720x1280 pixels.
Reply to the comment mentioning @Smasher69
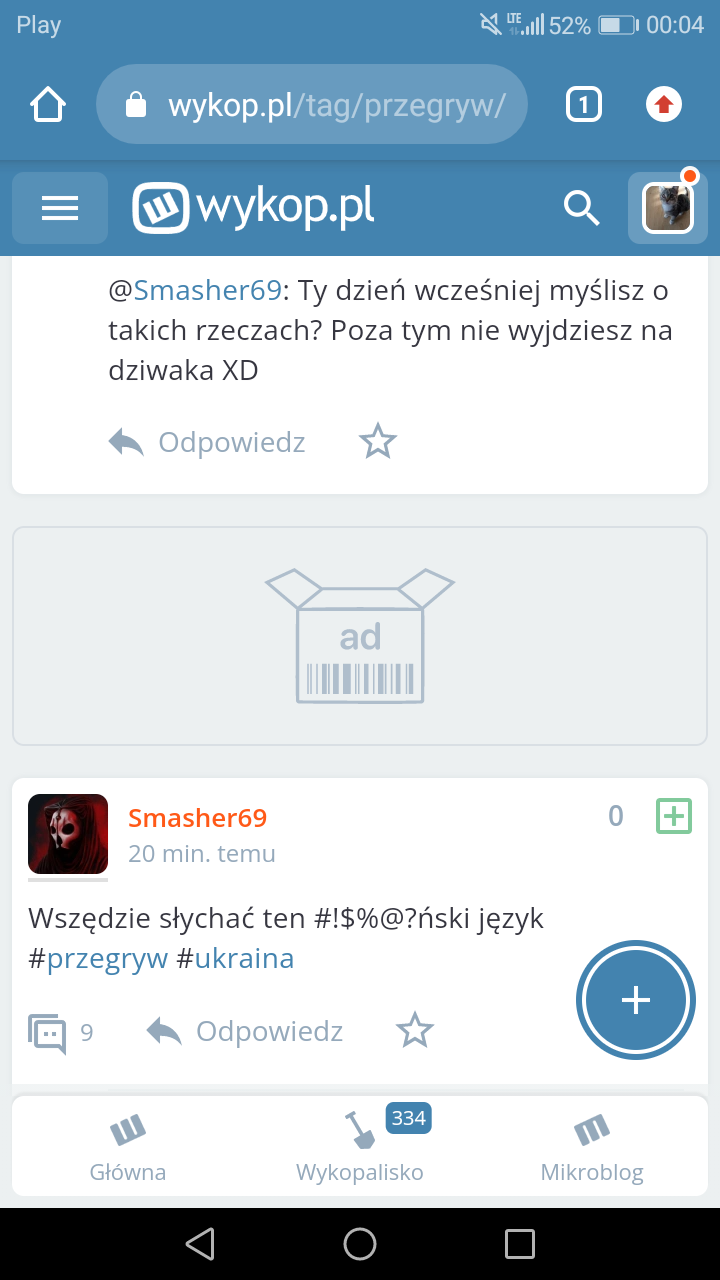pos(208,442)
